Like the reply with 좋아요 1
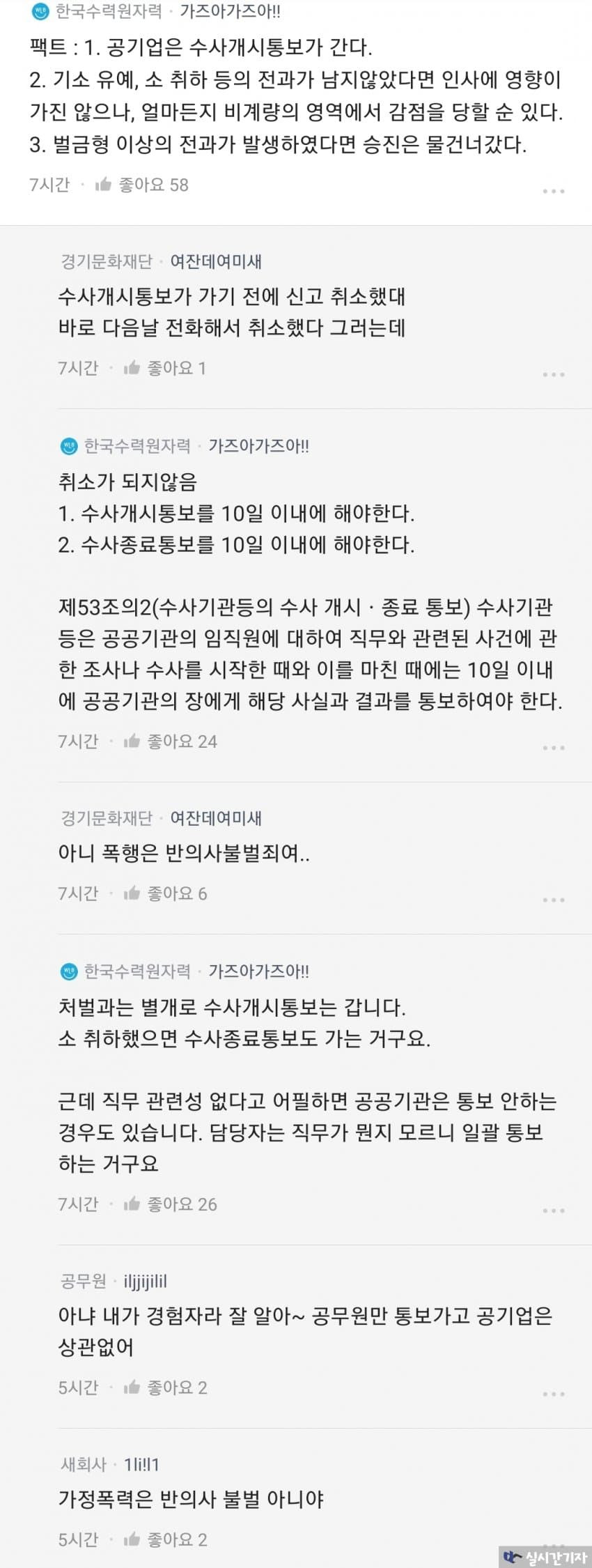592x1568 pixels. [x=132, y=368]
